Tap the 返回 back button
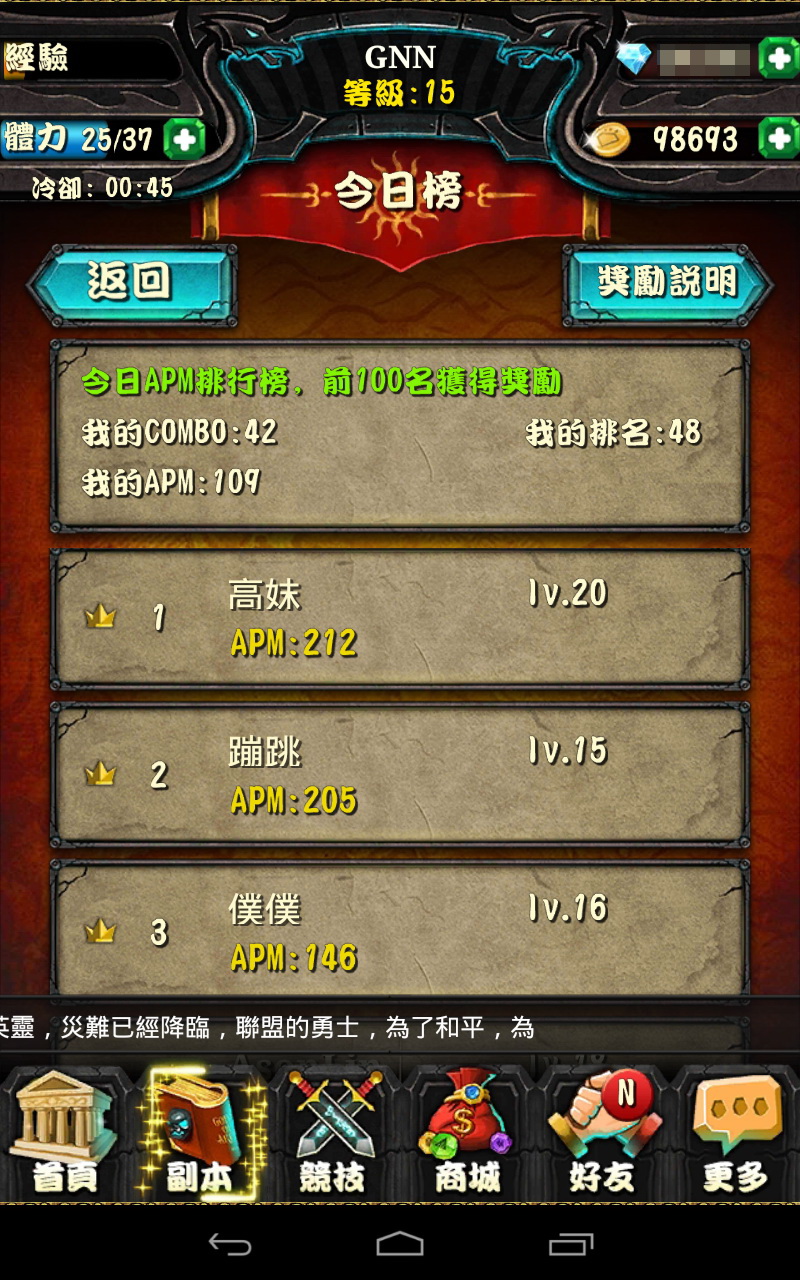The width and height of the screenshot is (800, 1280). (131, 283)
